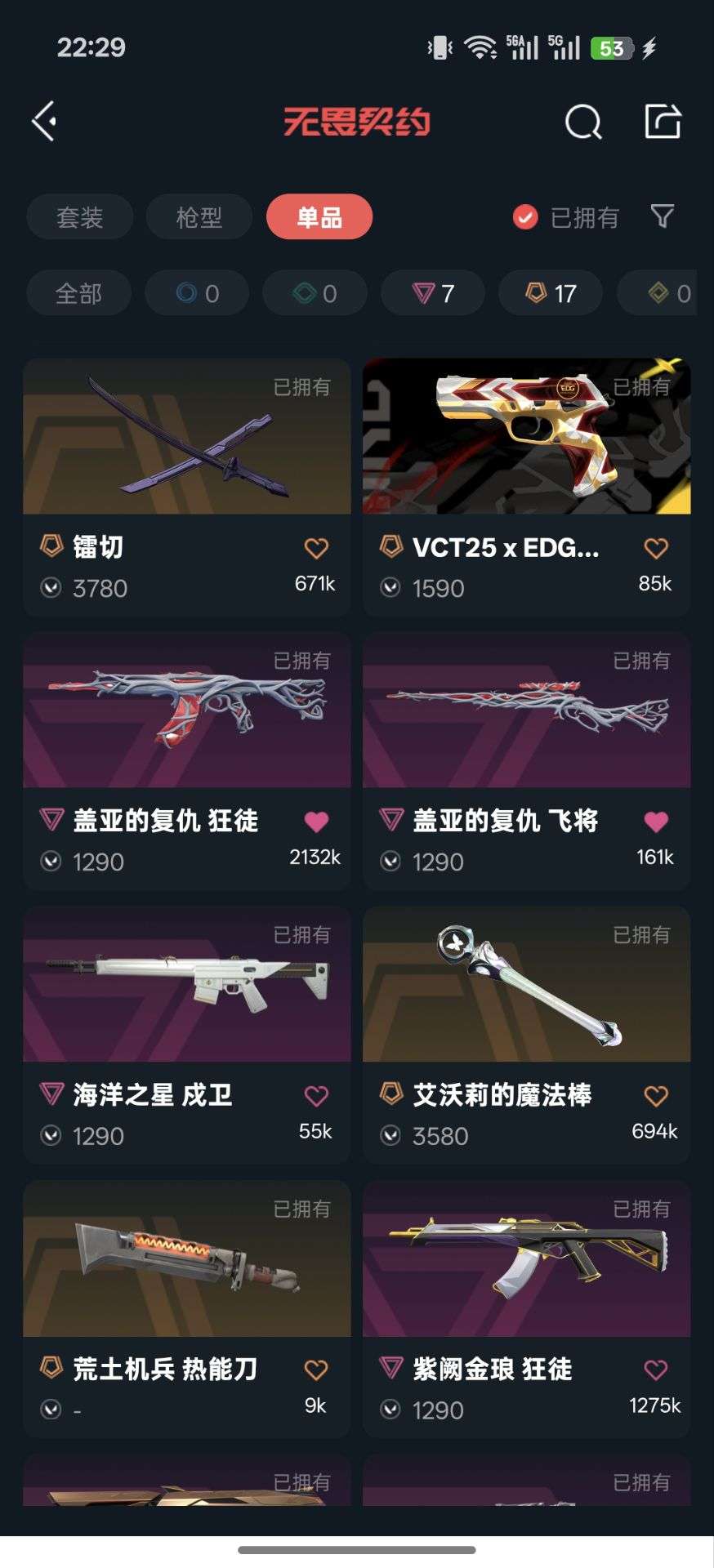Switch to the 套装 tab
Screen dimensions: 714x1568
(78, 217)
